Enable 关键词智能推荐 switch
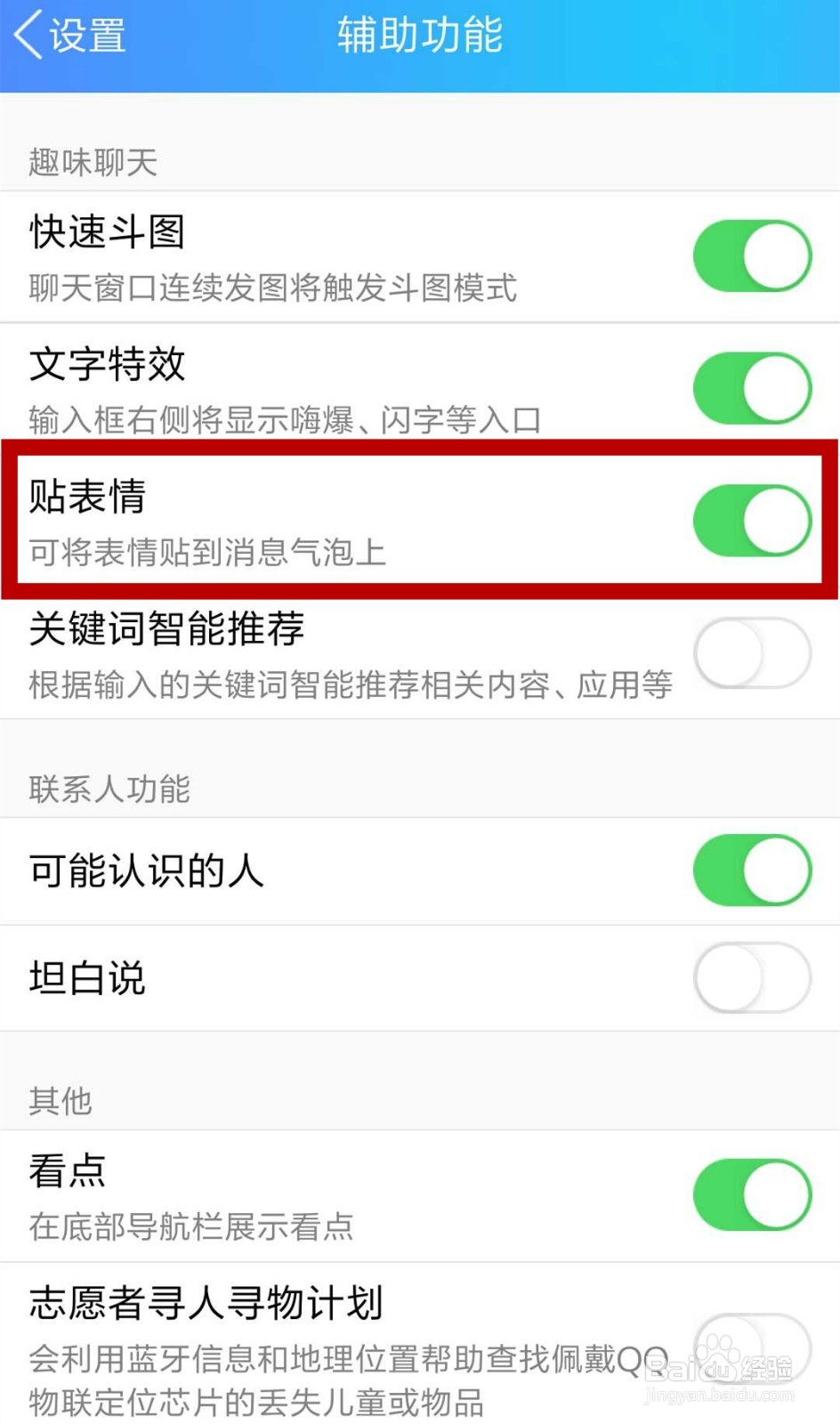 coord(752,652)
